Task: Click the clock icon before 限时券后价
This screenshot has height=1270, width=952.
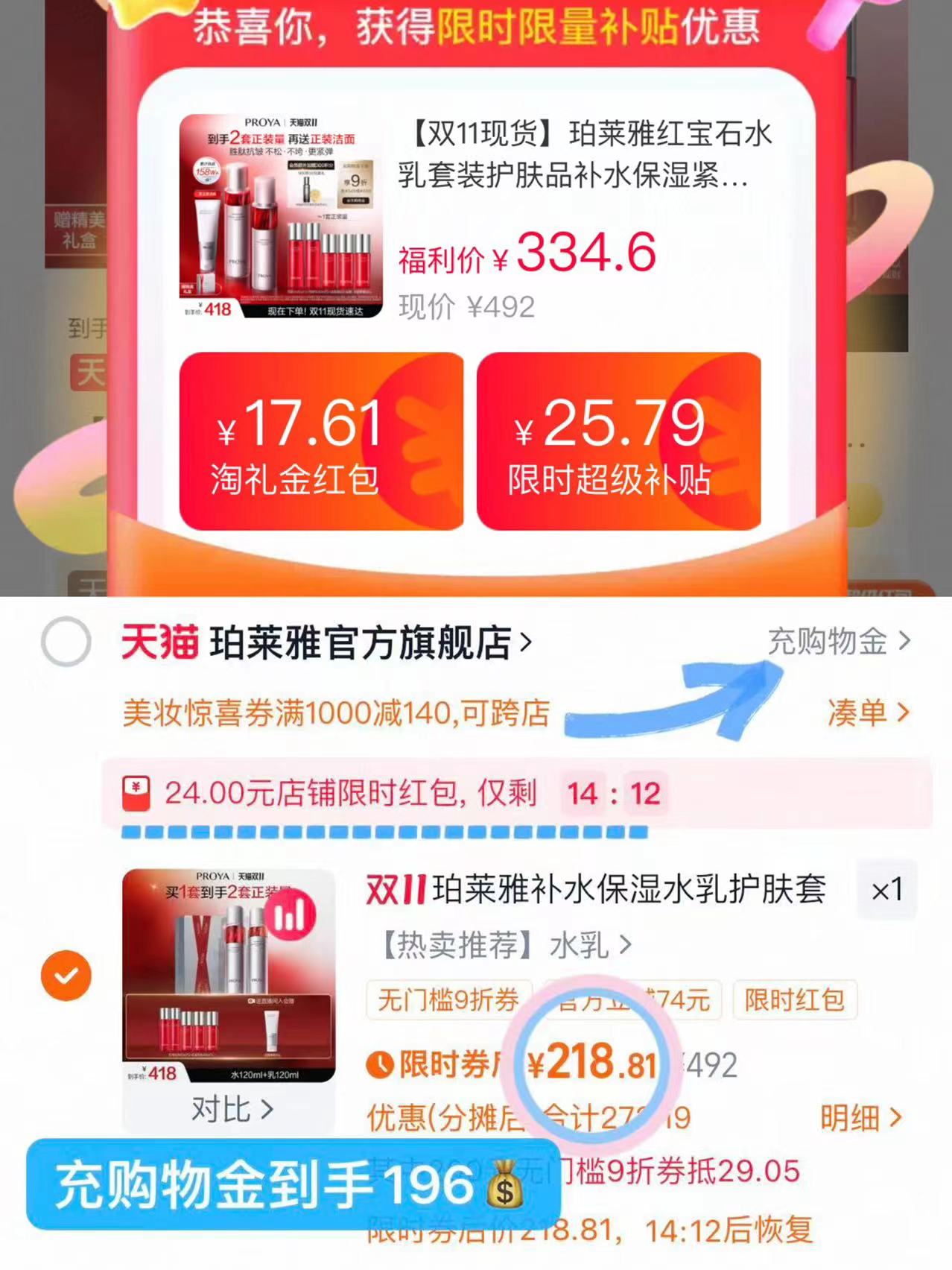Action: click(381, 1065)
